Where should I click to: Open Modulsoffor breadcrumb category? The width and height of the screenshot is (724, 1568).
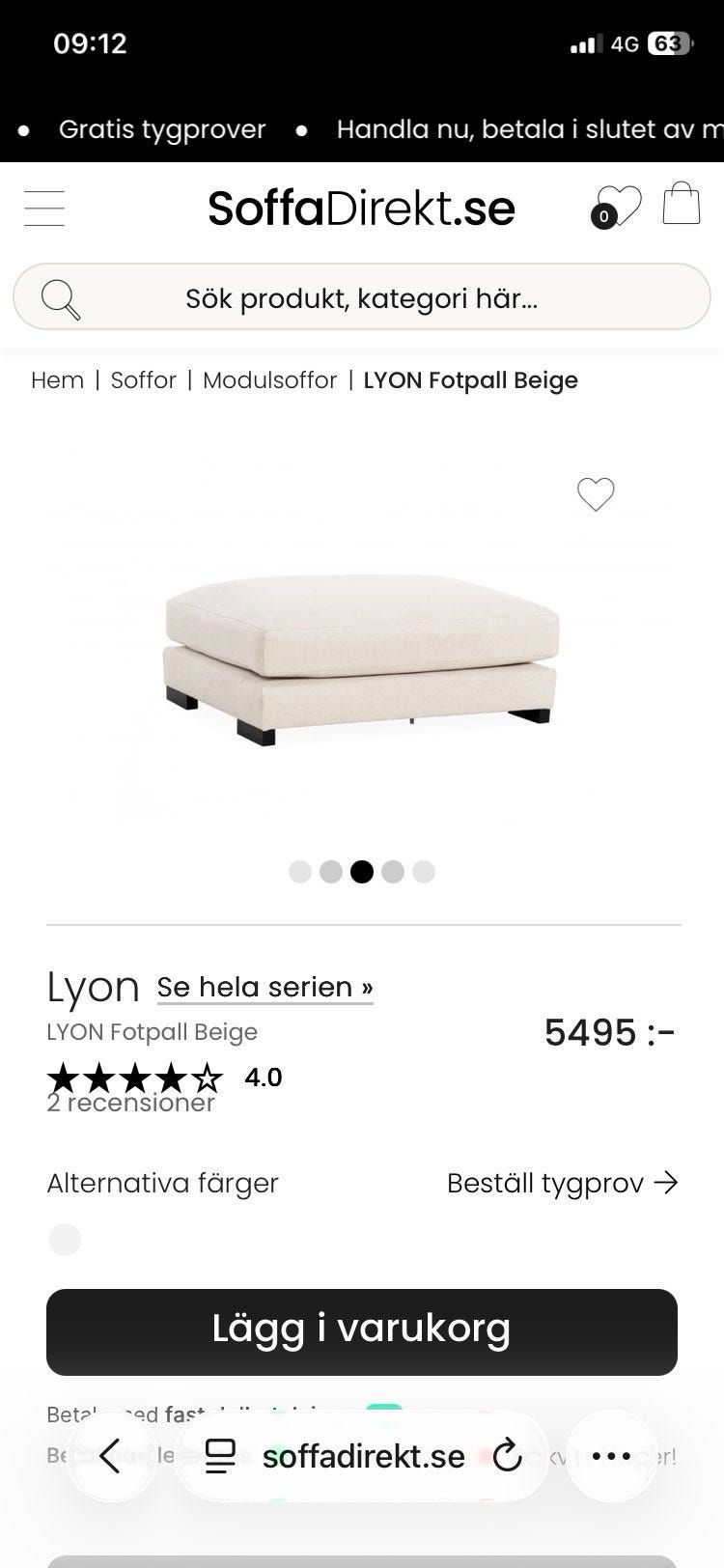pos(269,380)
